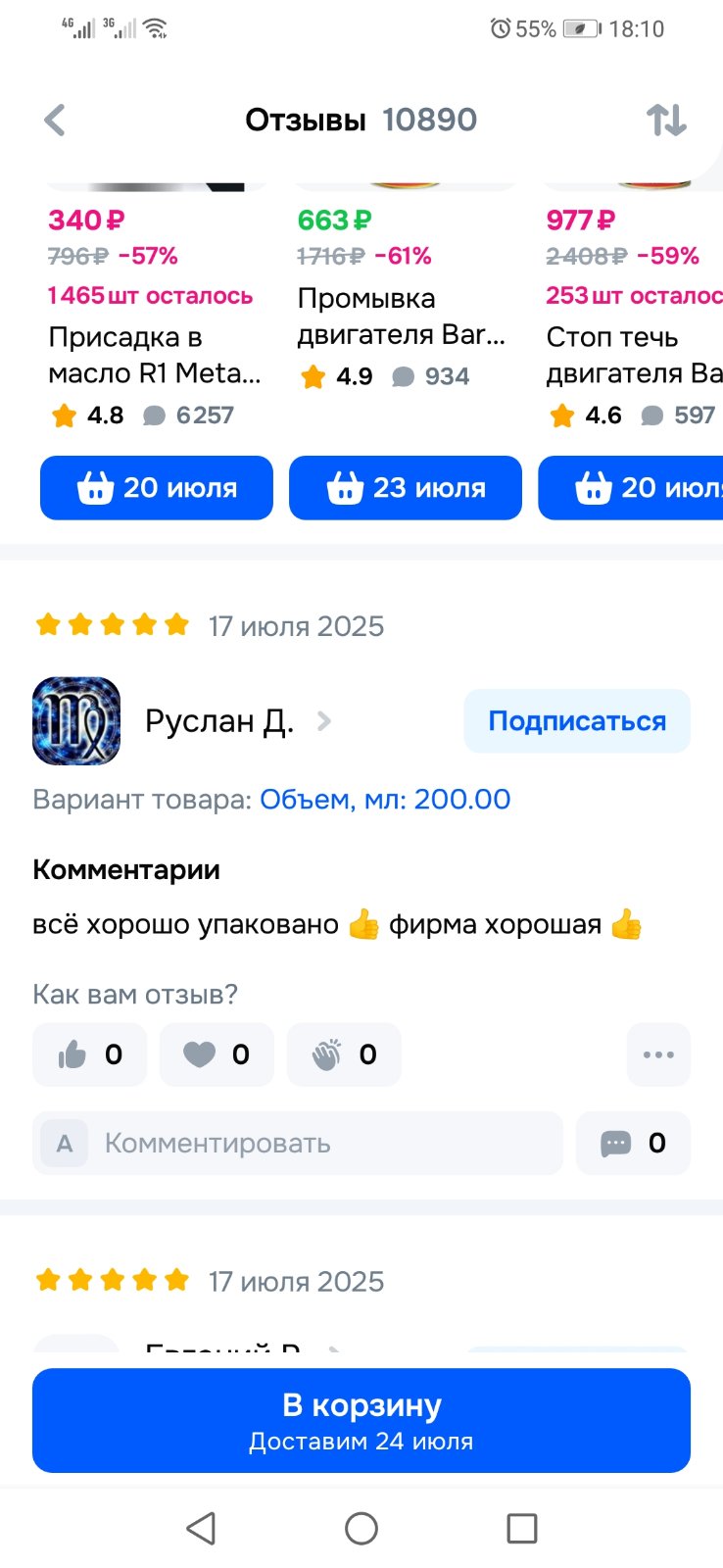
Task: Open the three-dot menu on Руслан's review
Action: [658, 1054]
